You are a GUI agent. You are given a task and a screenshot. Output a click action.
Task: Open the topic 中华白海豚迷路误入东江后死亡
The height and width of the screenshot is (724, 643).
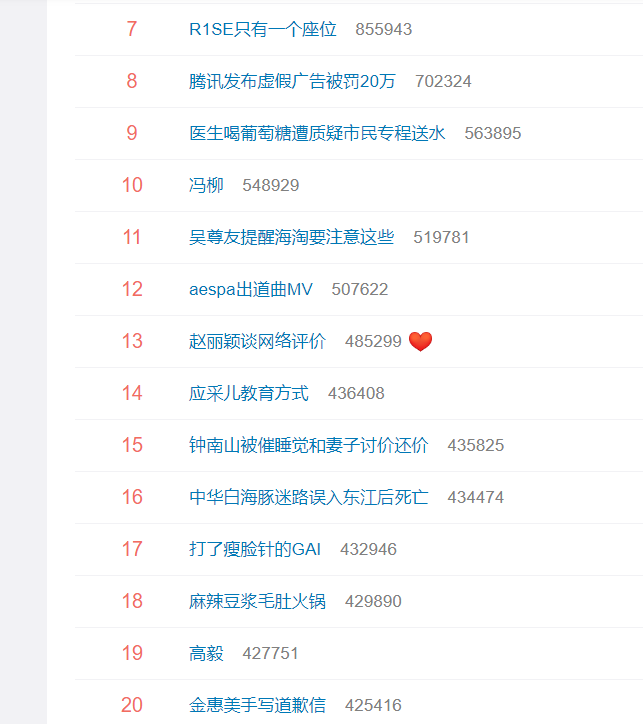pyautogui.click(x=308, y=498)
